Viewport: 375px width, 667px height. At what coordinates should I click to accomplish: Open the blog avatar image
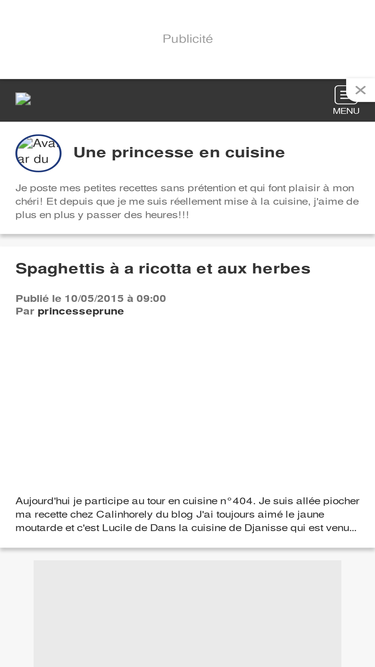pos(38,153)
